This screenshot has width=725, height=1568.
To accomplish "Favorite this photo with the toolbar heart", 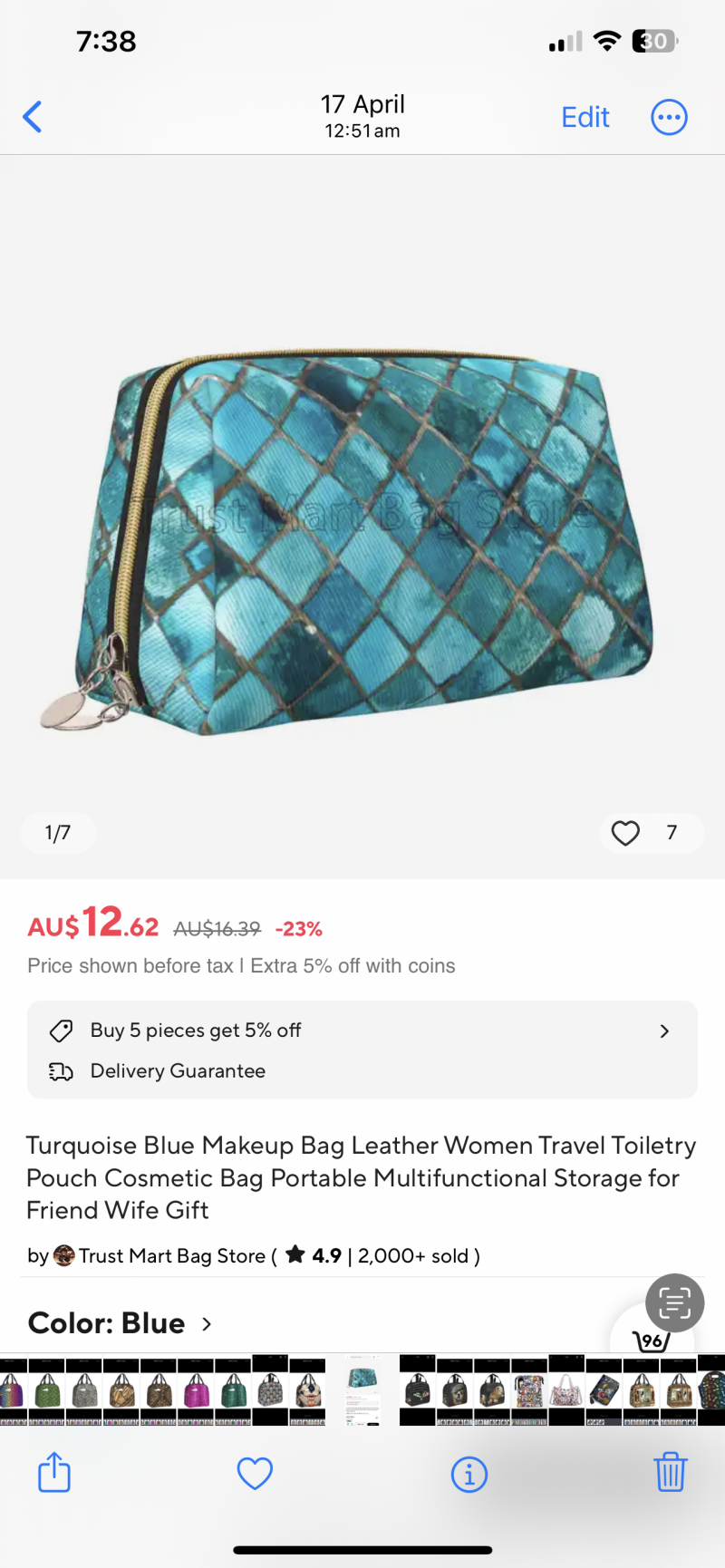I will point(255,1473).
